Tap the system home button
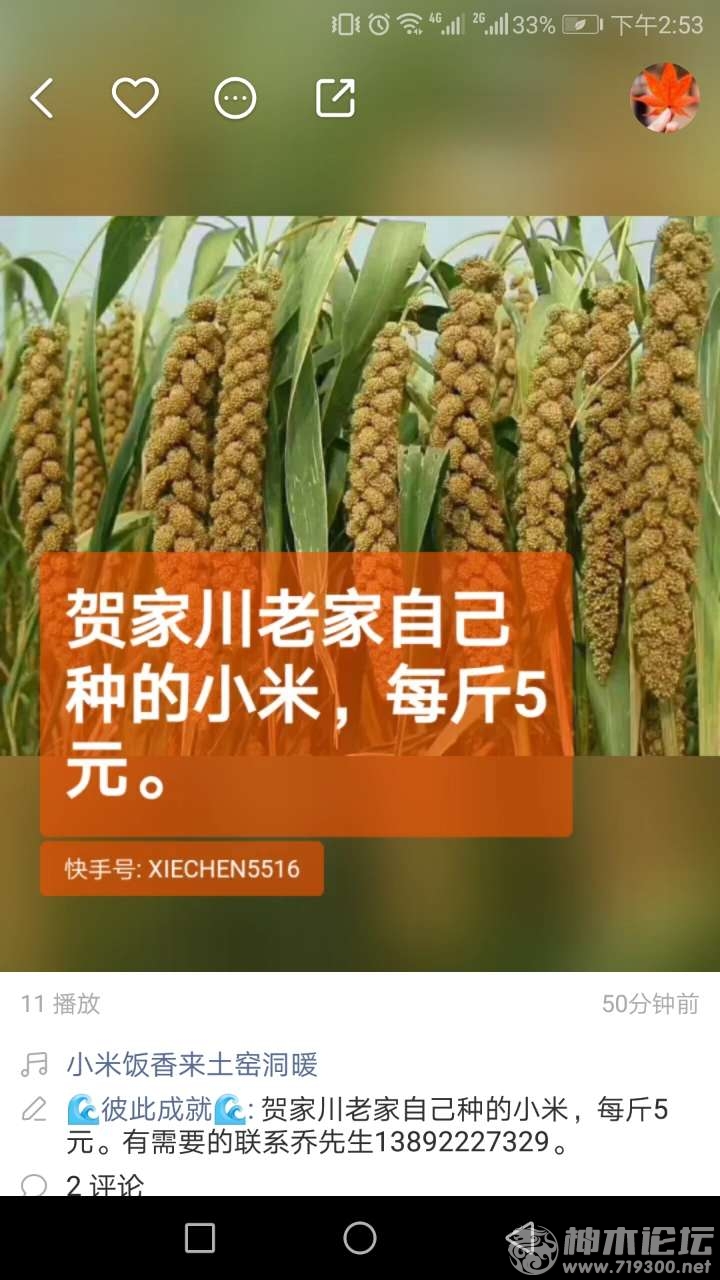720x1280 pixels. (x=360, y=1238)
